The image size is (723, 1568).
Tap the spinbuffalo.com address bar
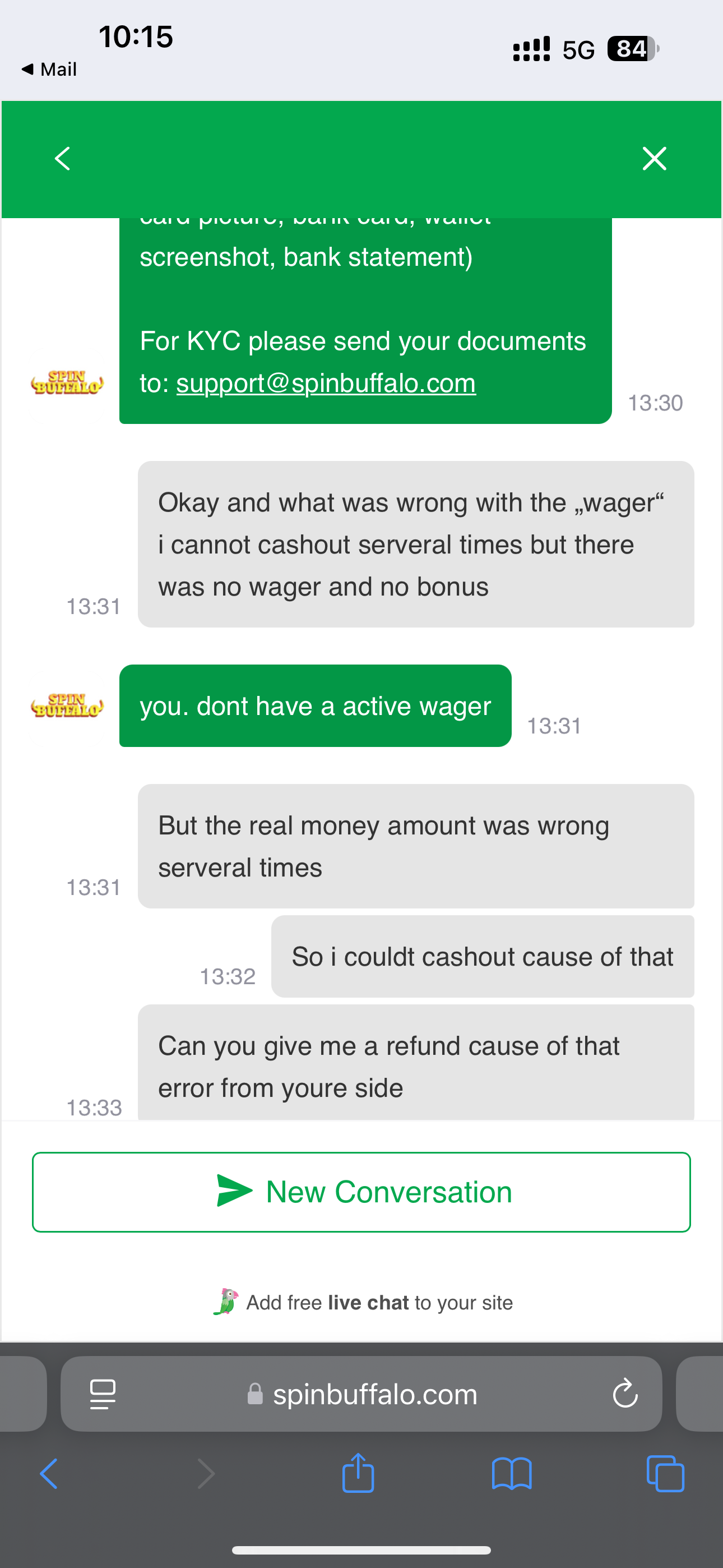(x=374, y=1394)
